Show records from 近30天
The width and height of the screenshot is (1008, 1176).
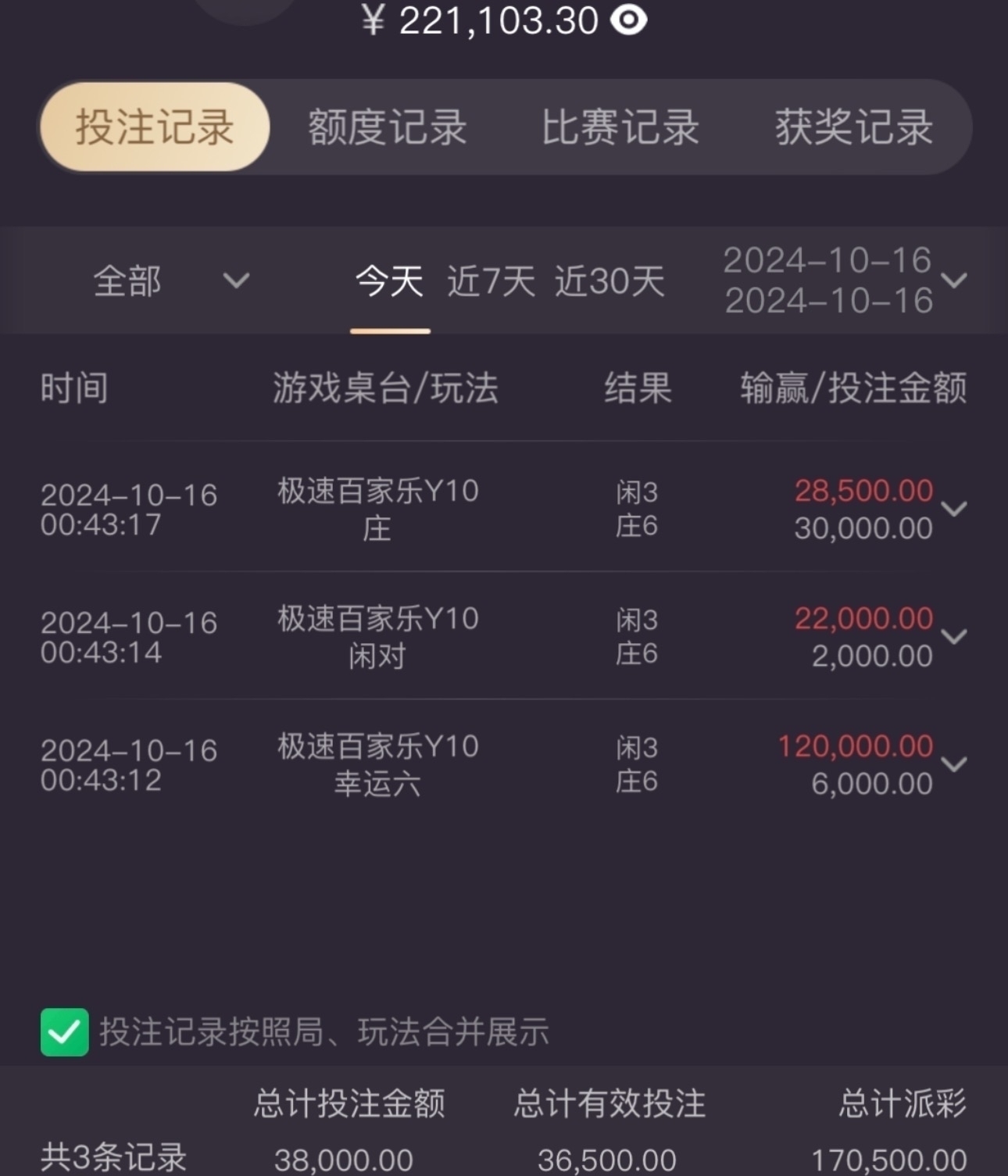[609, 281]
